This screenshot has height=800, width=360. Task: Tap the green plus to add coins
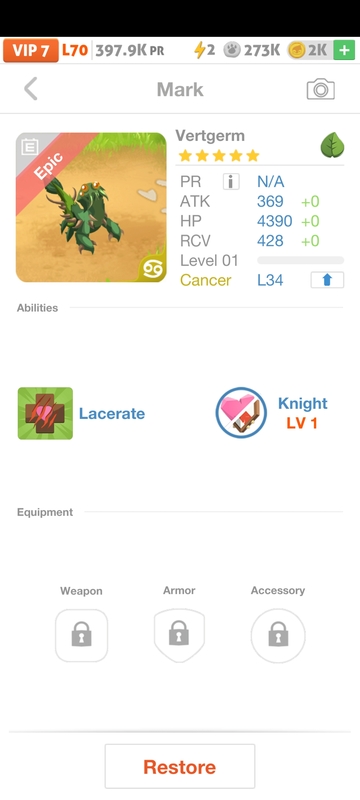click(x=344, y=50)
